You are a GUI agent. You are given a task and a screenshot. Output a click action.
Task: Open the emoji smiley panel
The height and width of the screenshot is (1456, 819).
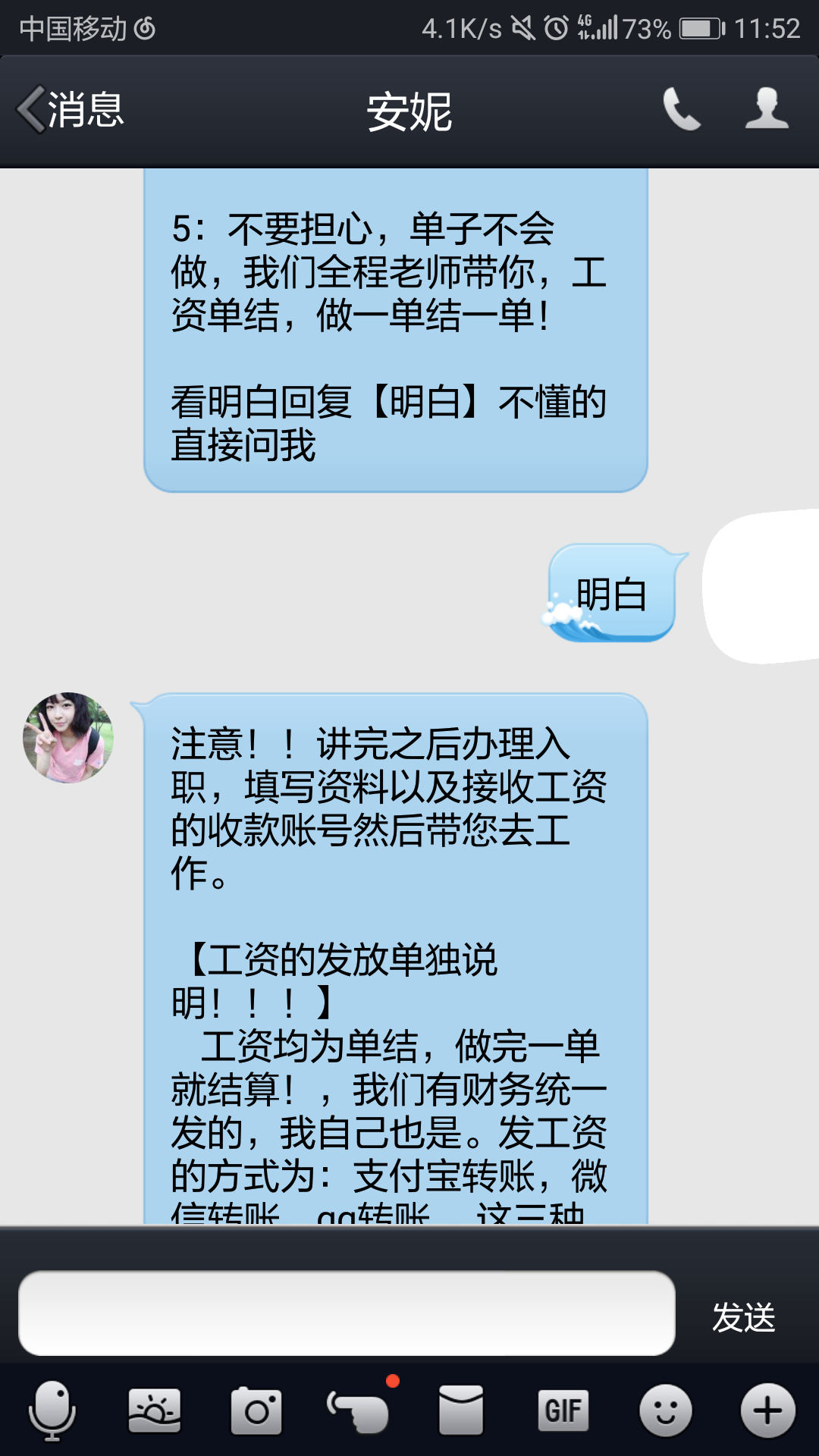click(666, 1411)
